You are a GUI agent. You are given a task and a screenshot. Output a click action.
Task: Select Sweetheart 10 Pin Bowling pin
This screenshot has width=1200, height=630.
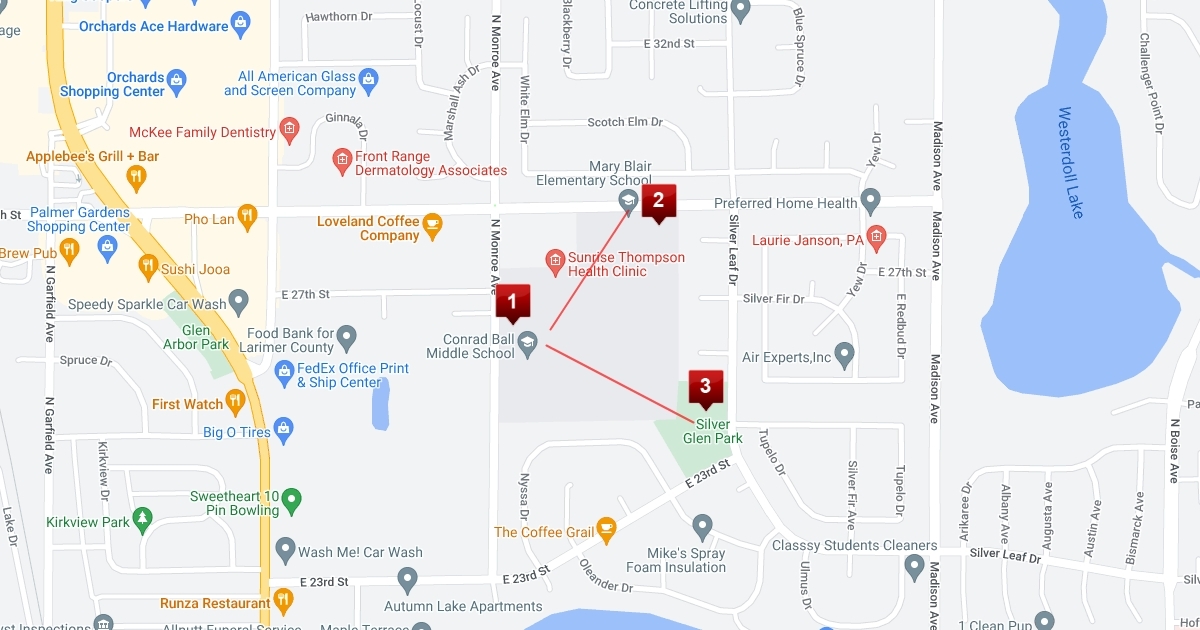(x=291, y=497)
